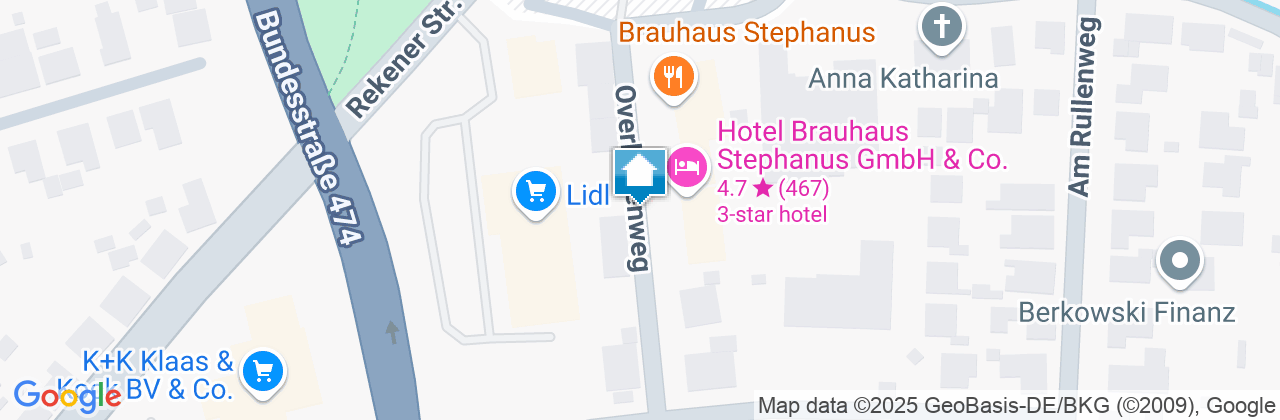
Task: Select the K+K Klaas & Kock store pin
Action: [264, 372]
